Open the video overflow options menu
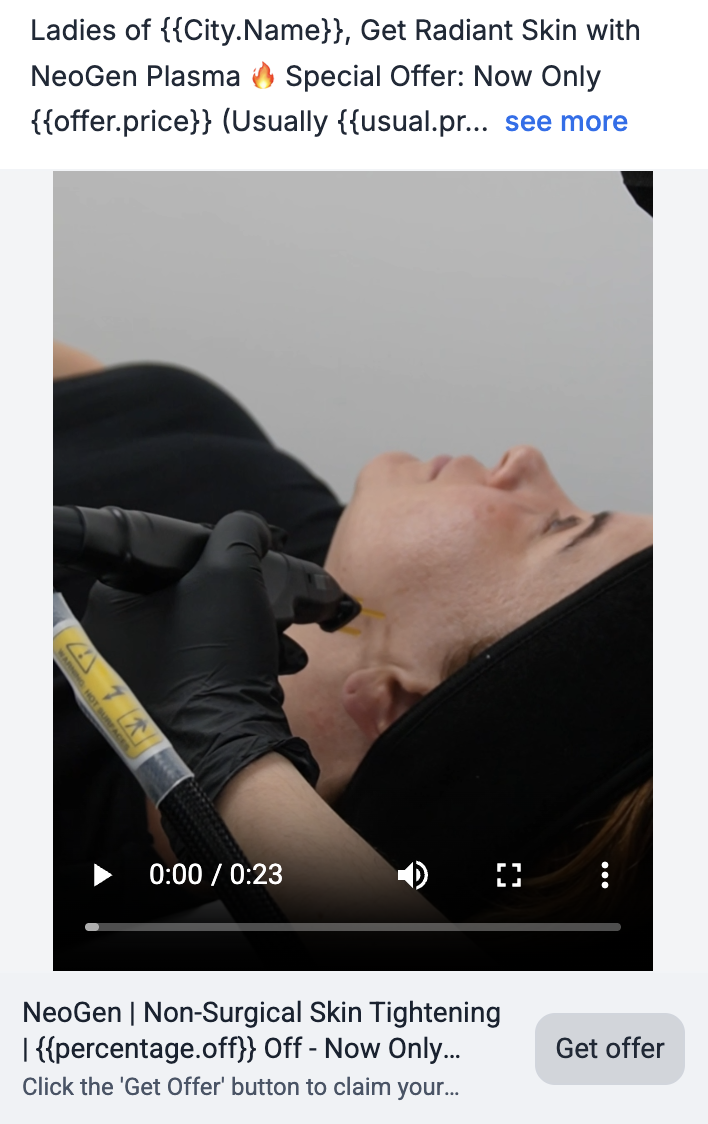Image resolution: width=708 pixels, height=1124 pixels. [x=604, y=875]
